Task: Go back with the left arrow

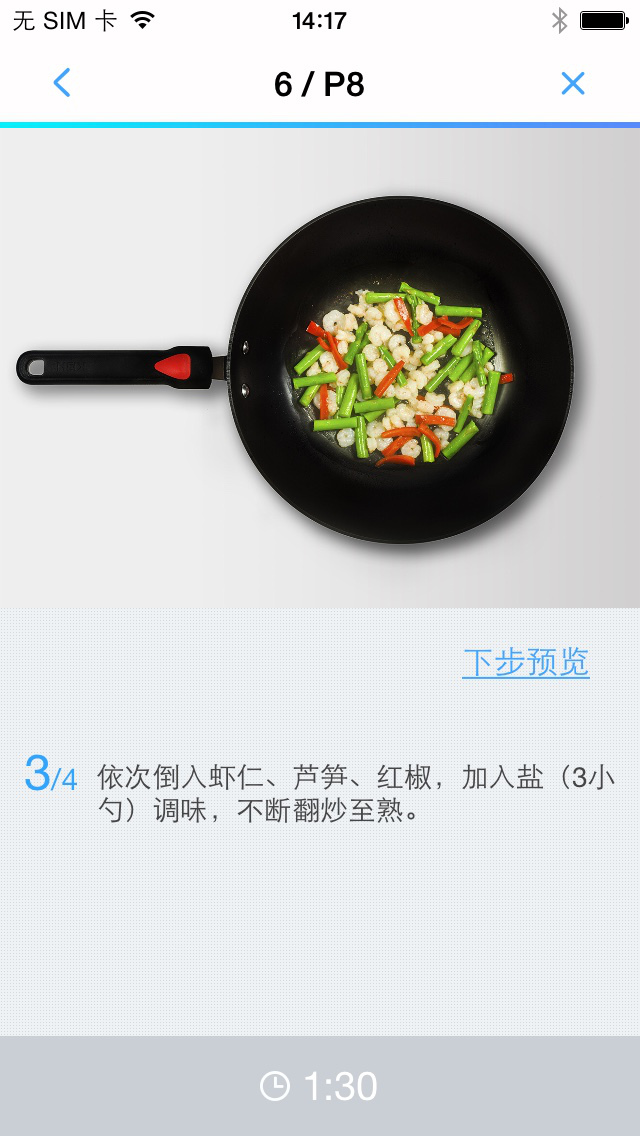Action: point(62,83)
